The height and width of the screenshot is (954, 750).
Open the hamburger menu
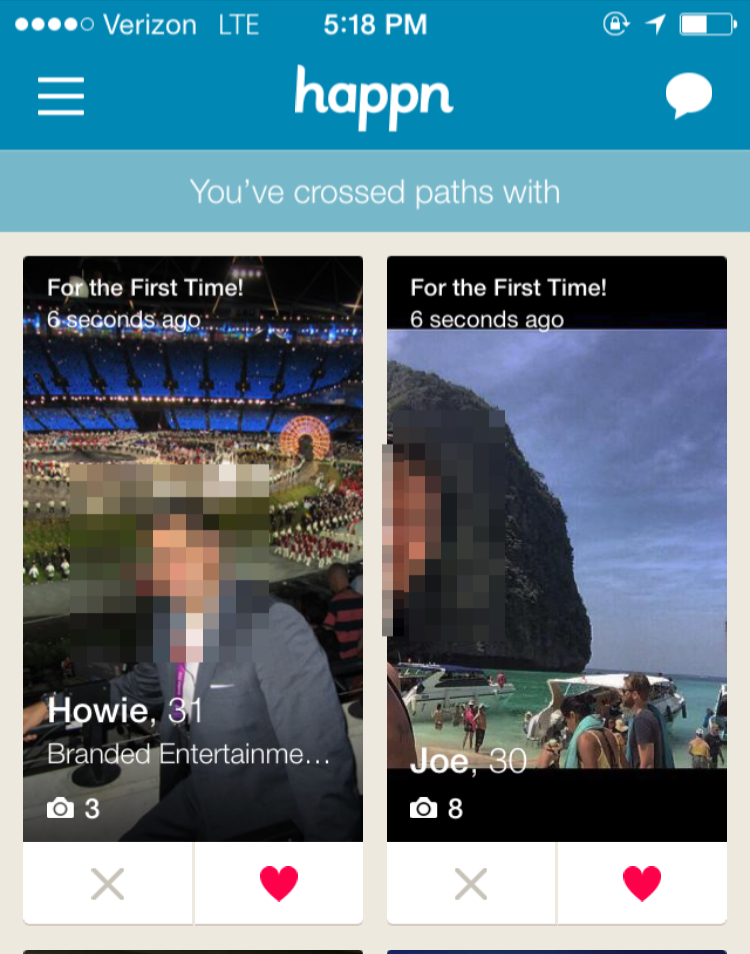pyautogui.click(x=61, y=96)
